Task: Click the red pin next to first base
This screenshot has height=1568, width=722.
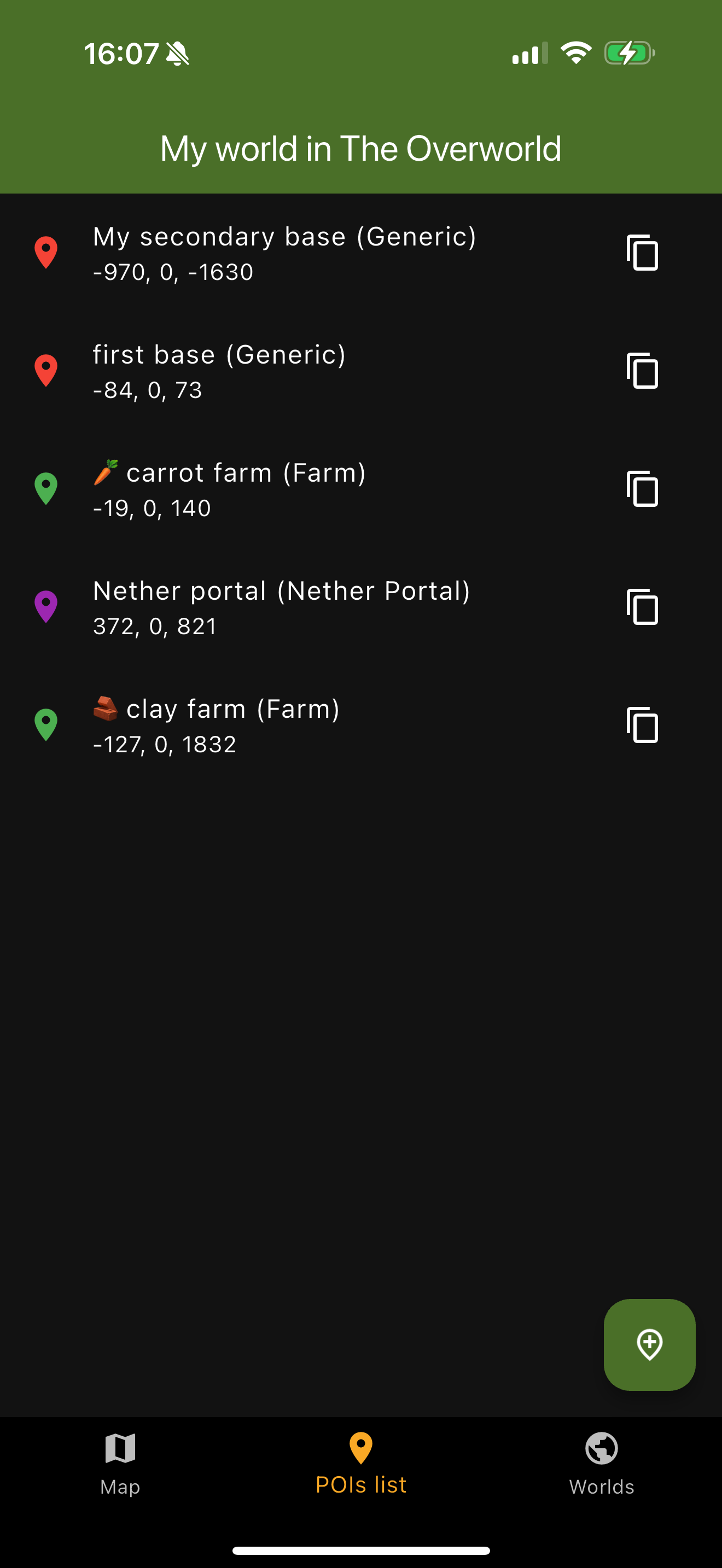Action: pyautogui.click(x=46, y=371)
